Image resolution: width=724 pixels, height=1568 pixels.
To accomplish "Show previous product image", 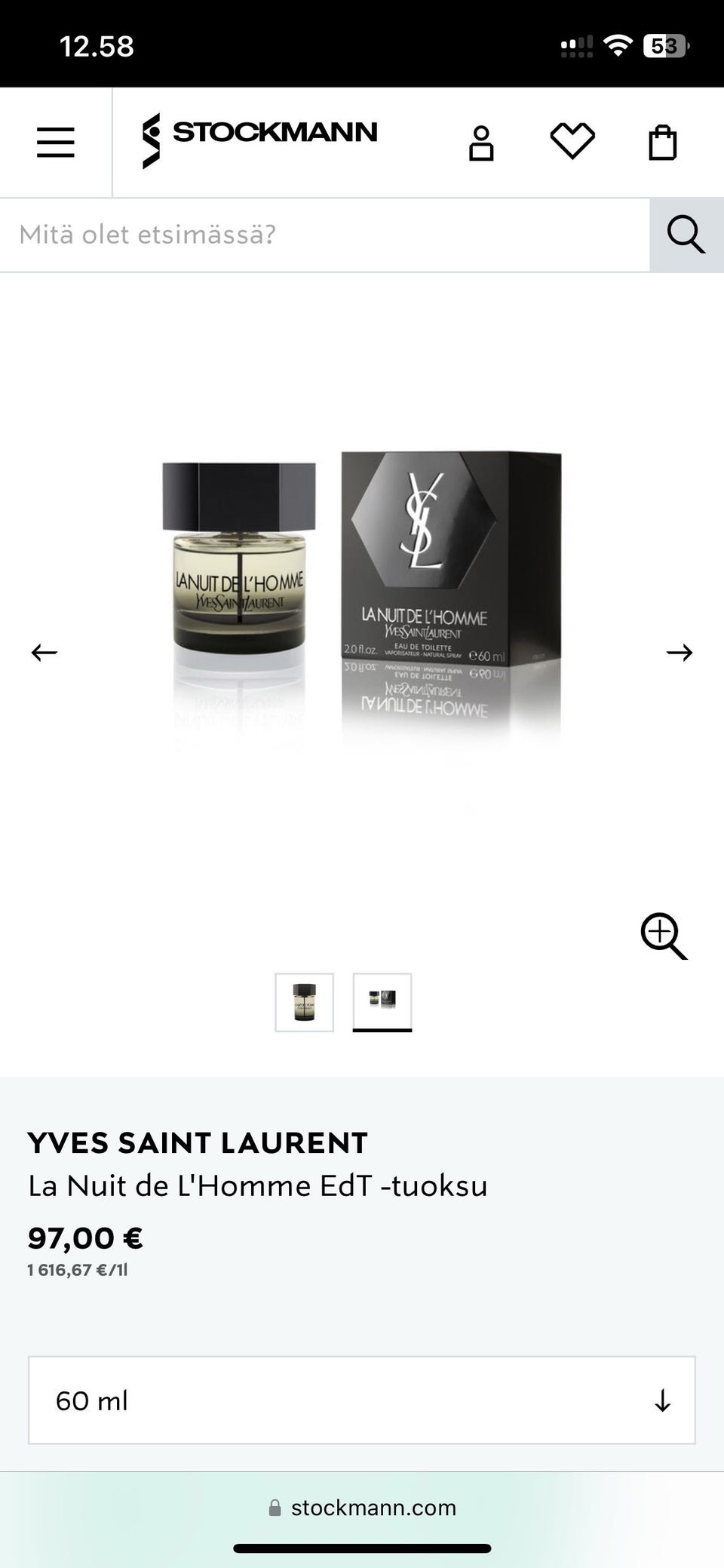I will [x=44, y=653].
